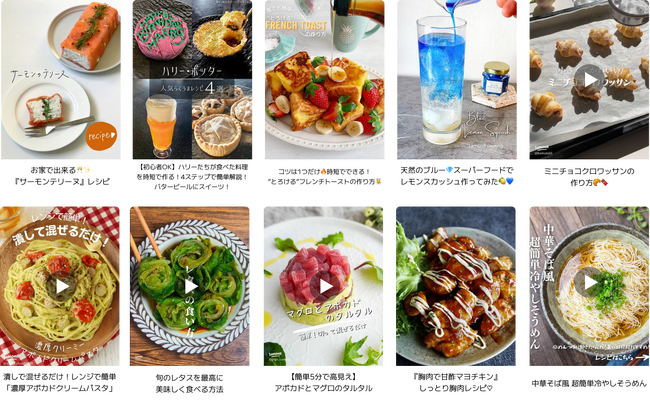
Task: Play the seasonal lettuce recipe video
Action: pos(191,286)
